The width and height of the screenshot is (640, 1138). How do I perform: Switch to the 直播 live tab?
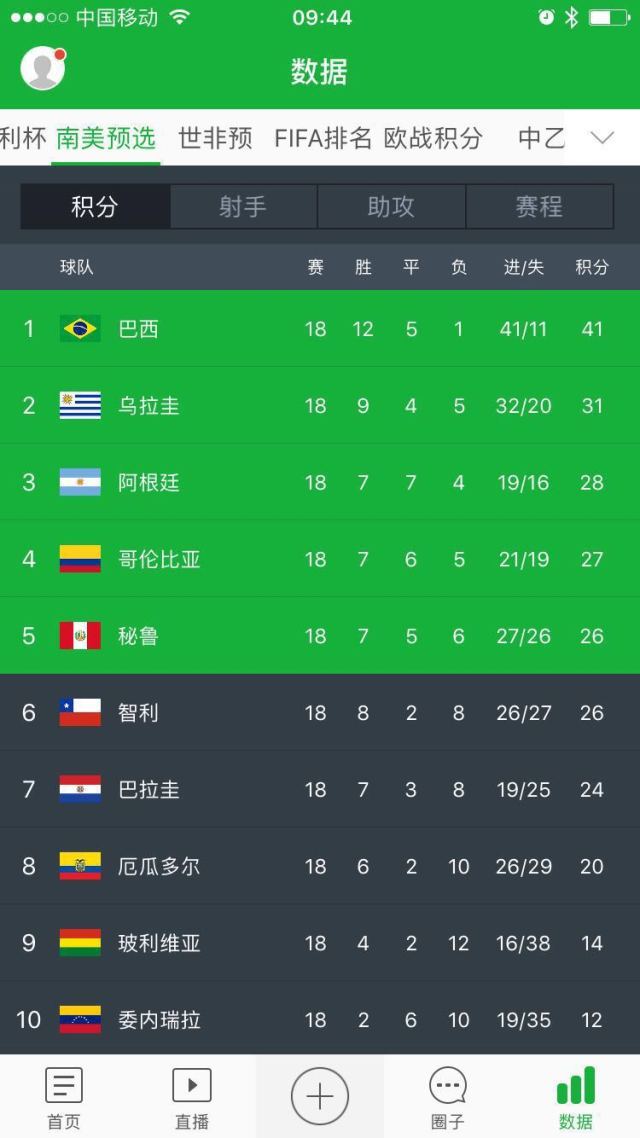click(x=192, y=1097)
